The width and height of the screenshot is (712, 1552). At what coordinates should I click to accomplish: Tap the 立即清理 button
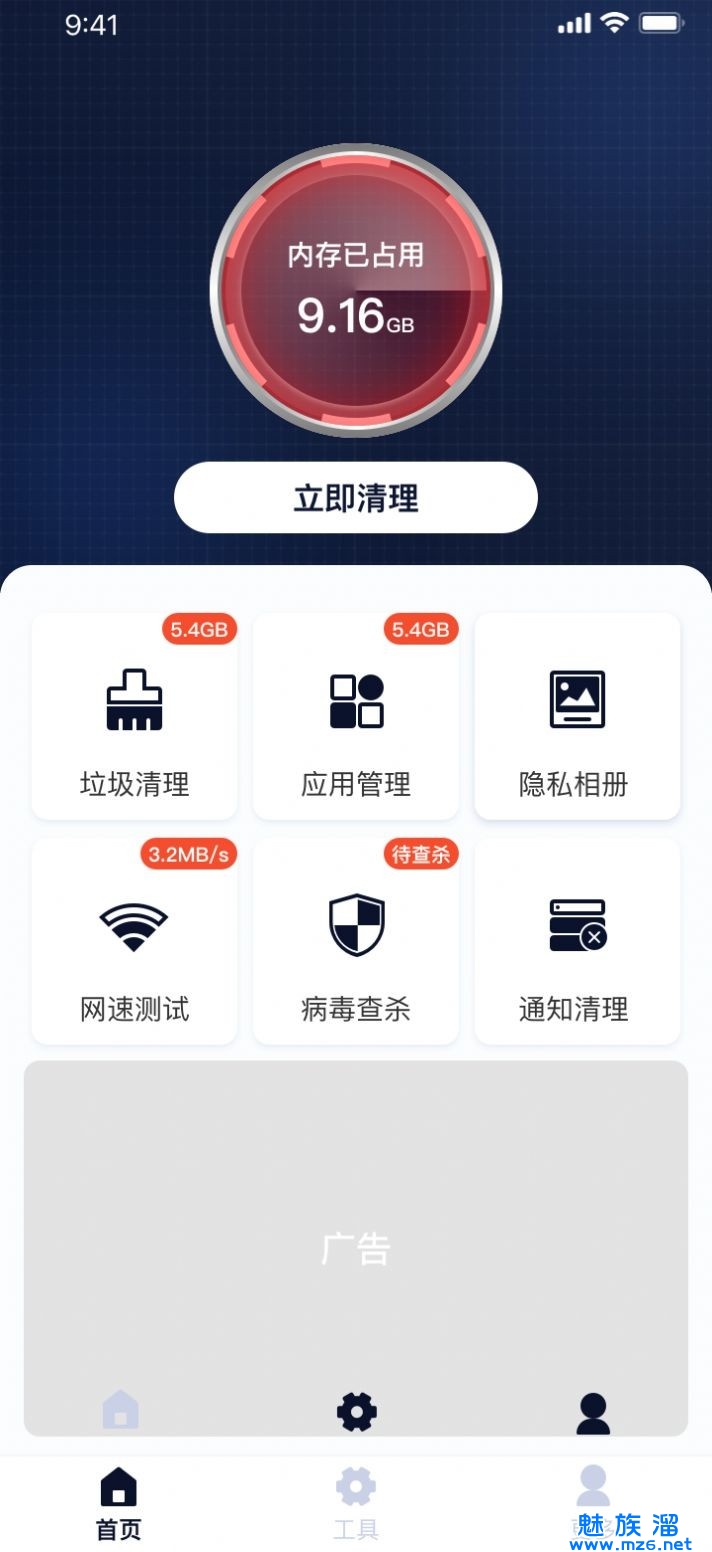point(355,498)
